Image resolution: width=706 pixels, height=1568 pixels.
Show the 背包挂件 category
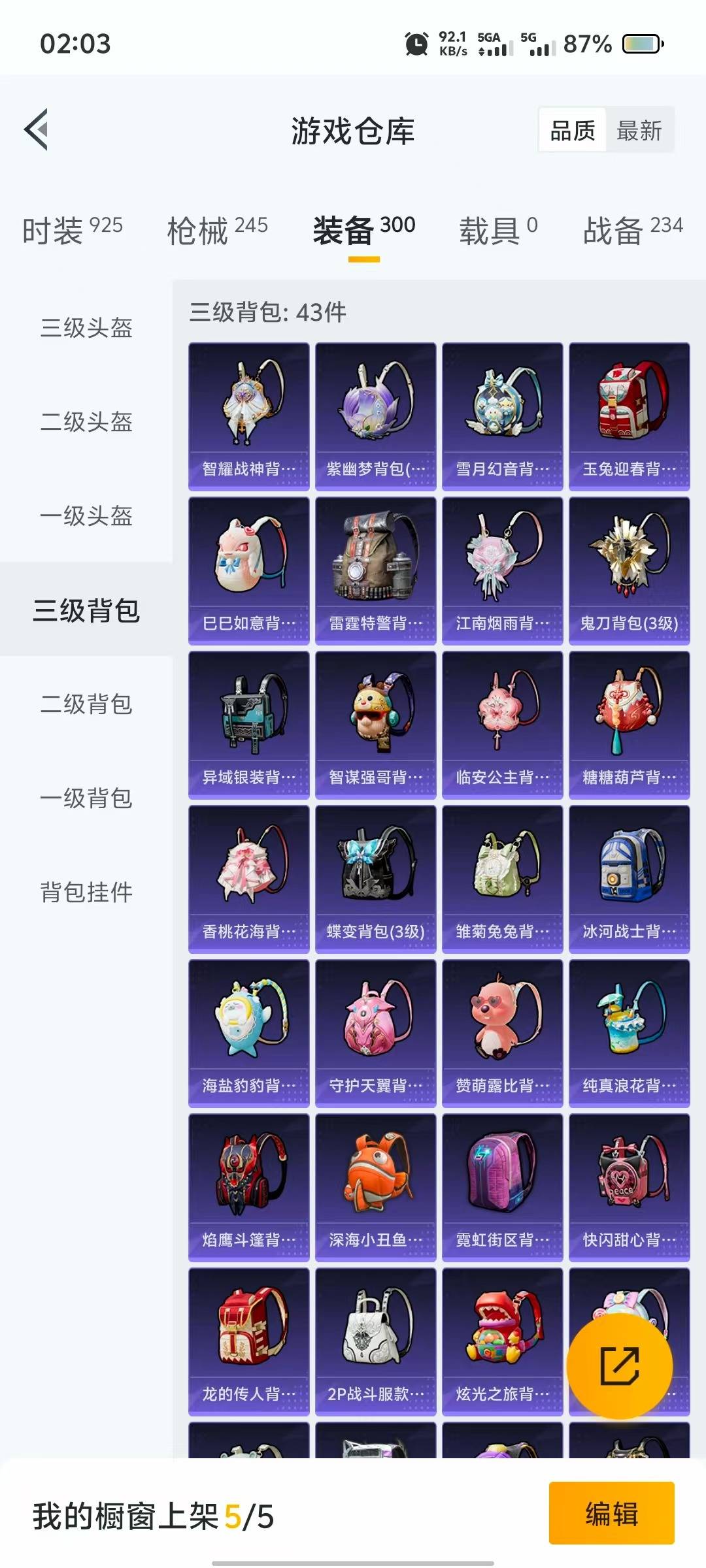86,892
